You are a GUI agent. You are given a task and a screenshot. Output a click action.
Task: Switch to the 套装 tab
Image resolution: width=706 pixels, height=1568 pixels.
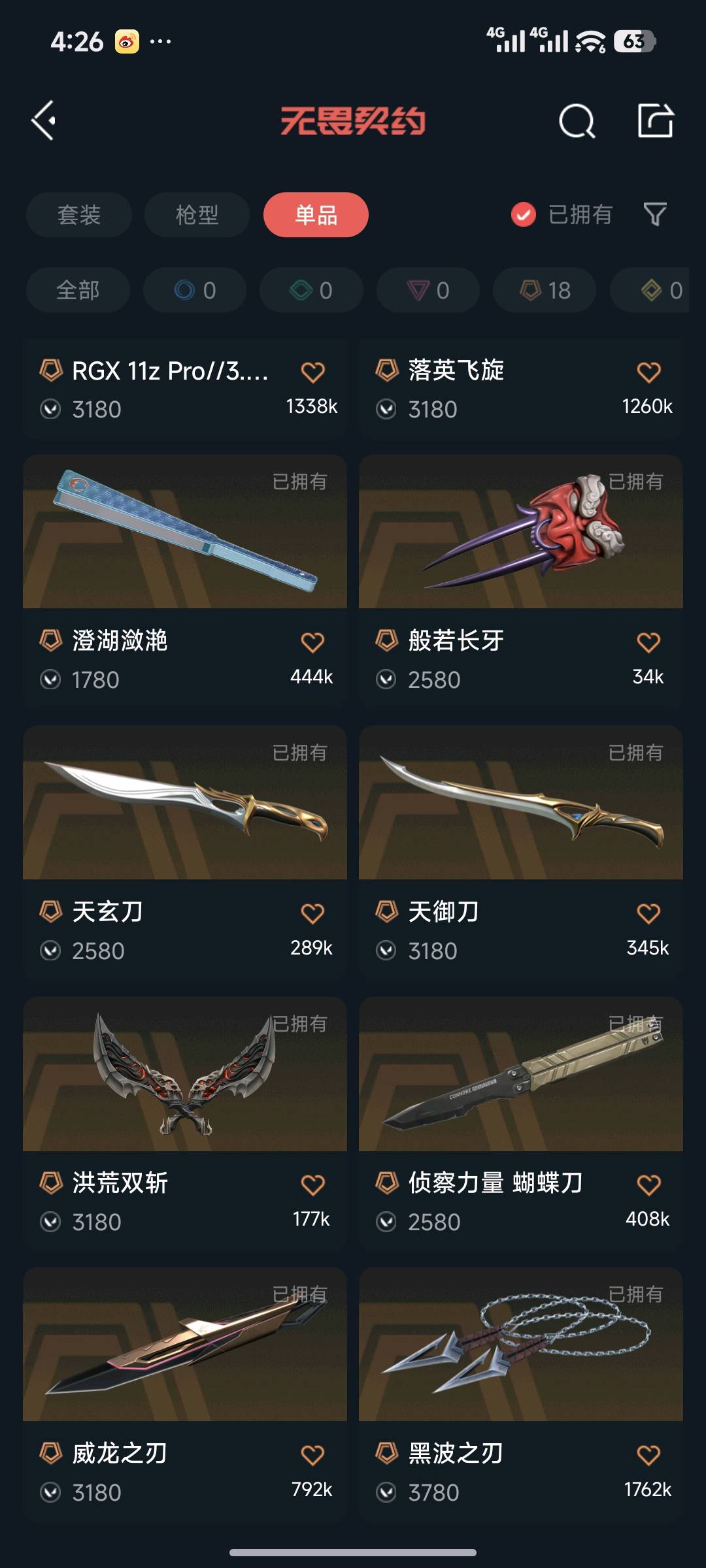pos(79,215)
